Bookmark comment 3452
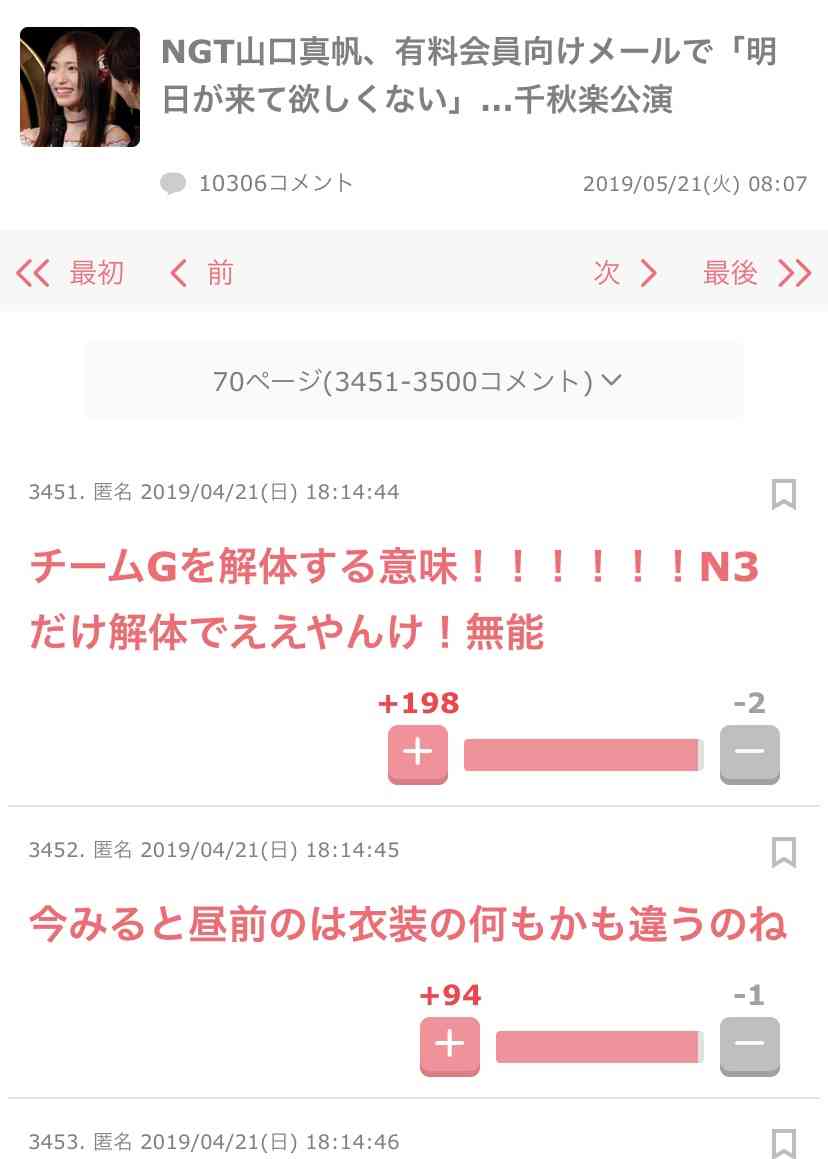 [784, 852]
